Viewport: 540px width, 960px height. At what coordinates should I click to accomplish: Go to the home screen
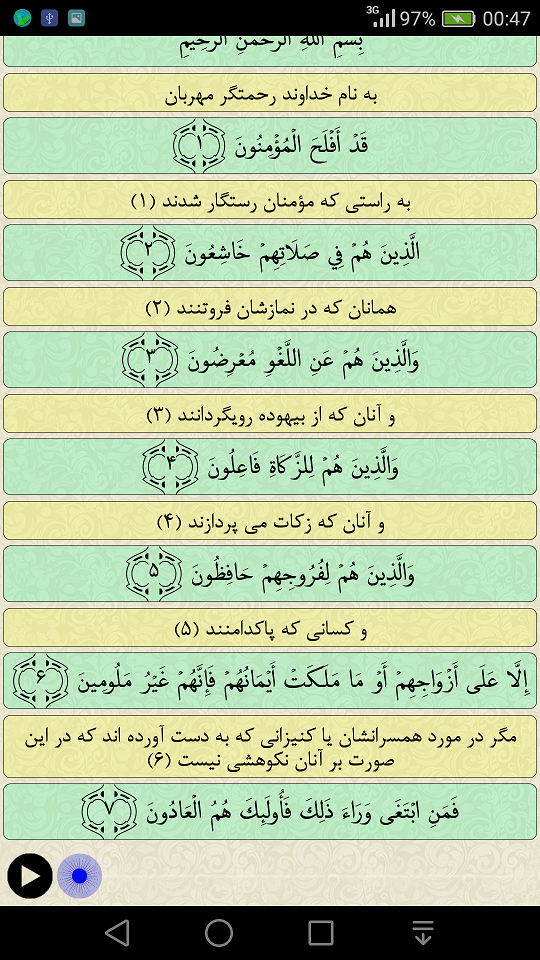[x=219, y=933]
